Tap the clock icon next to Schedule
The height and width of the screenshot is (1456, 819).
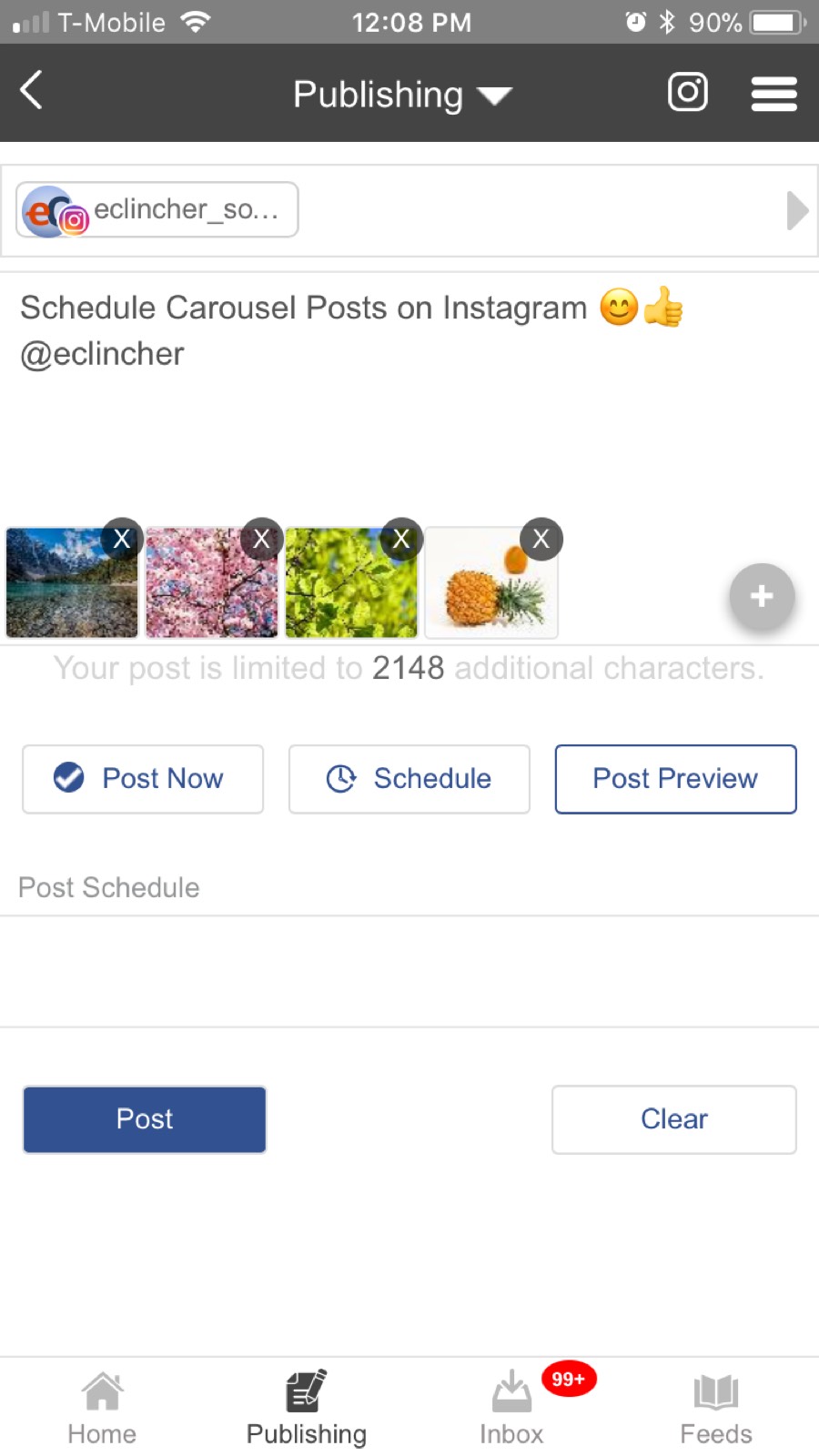pos(340,779)
